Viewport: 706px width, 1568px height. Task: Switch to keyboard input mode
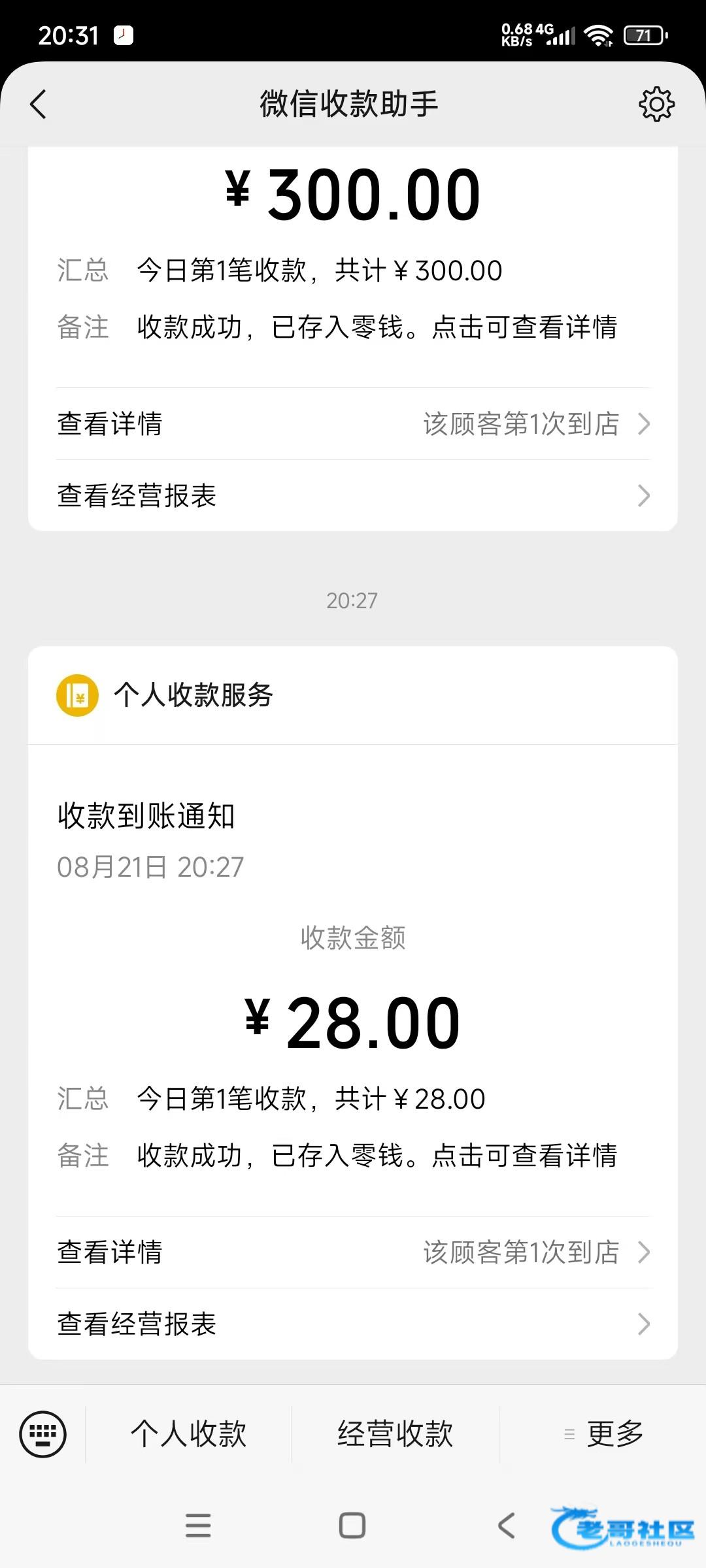43,1435
